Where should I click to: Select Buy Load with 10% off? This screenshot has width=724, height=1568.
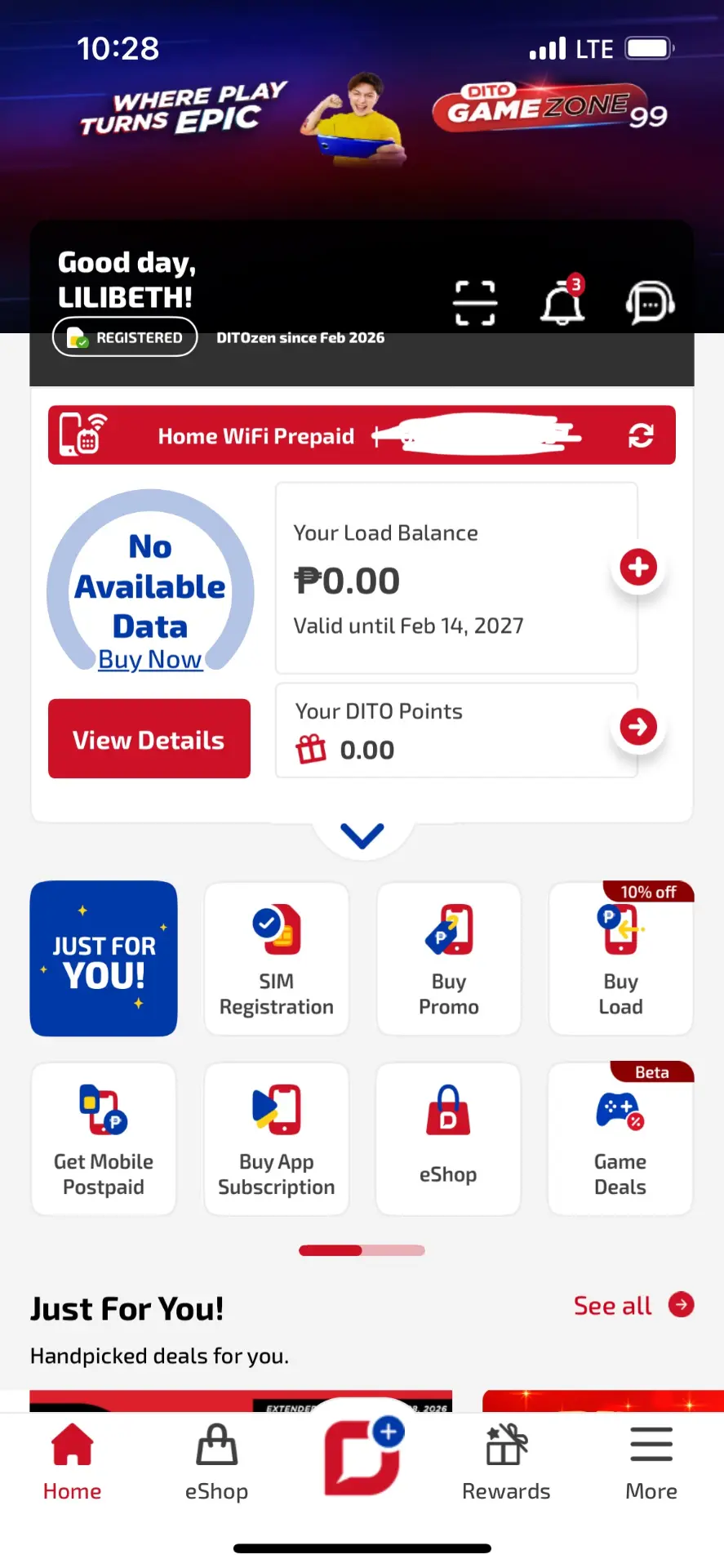tap(621, 959)
